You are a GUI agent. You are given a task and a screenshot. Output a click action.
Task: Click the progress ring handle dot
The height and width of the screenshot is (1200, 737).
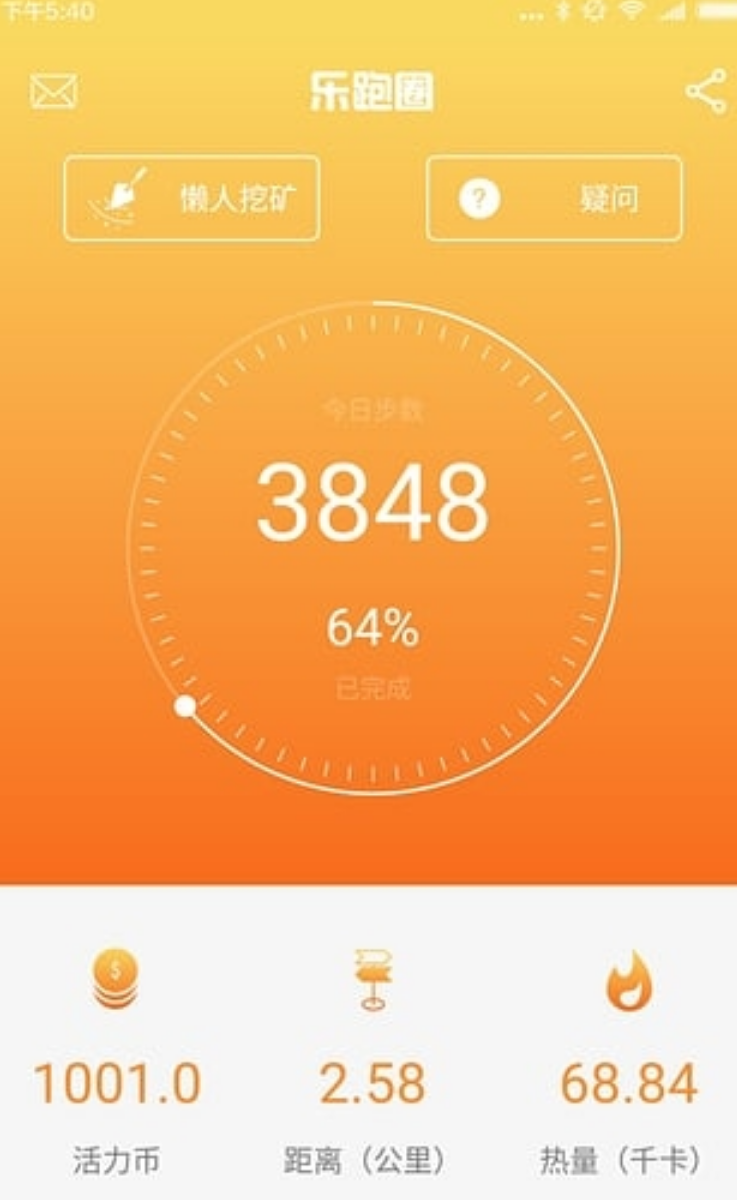point(184,708)
